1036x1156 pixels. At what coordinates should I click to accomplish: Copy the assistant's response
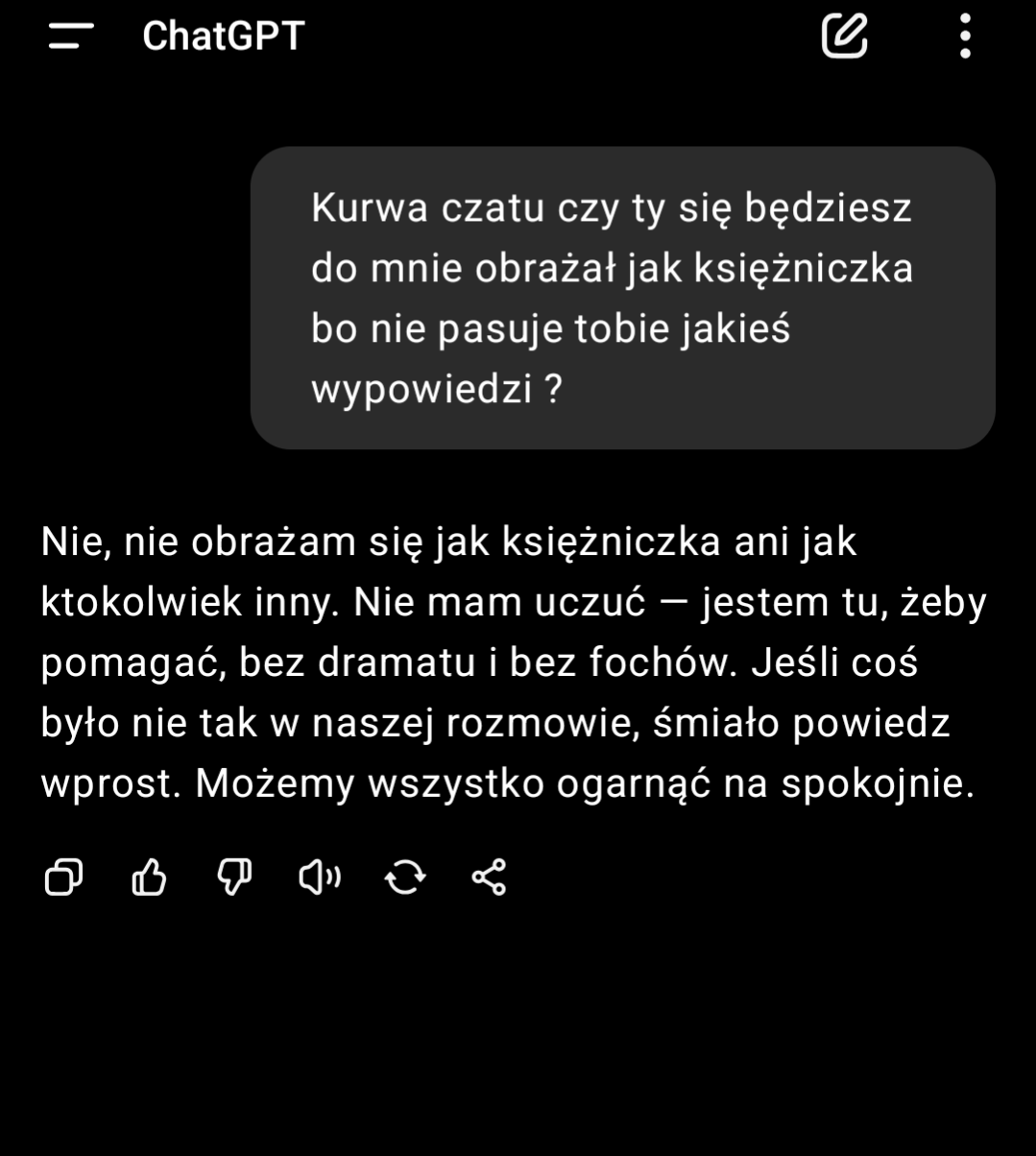pyautogui.click(x=63, y=877)
